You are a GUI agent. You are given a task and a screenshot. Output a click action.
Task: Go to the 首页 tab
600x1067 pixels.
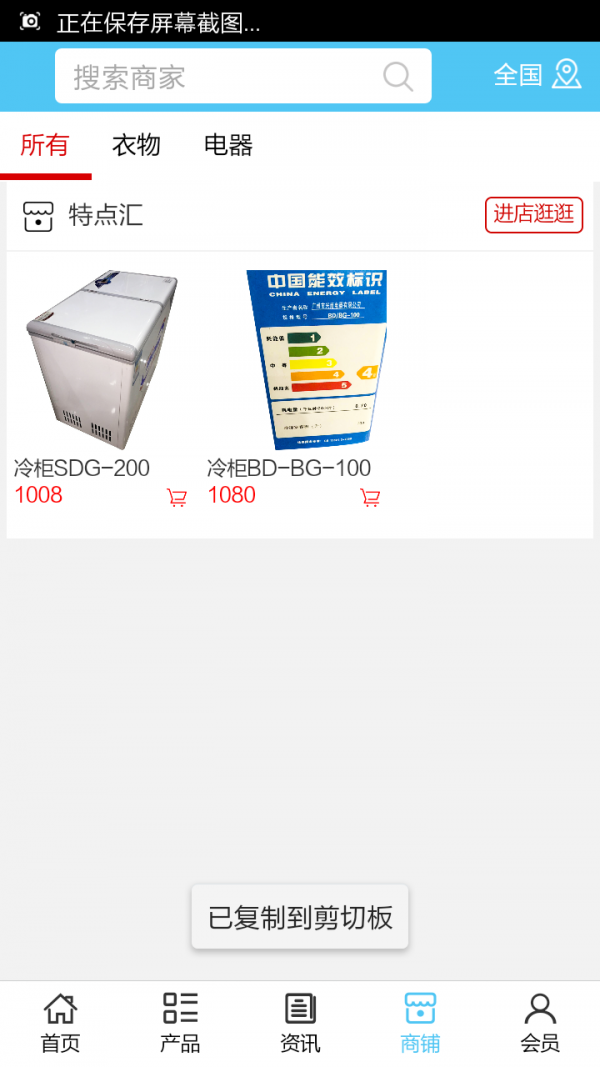click(60, 1023)
